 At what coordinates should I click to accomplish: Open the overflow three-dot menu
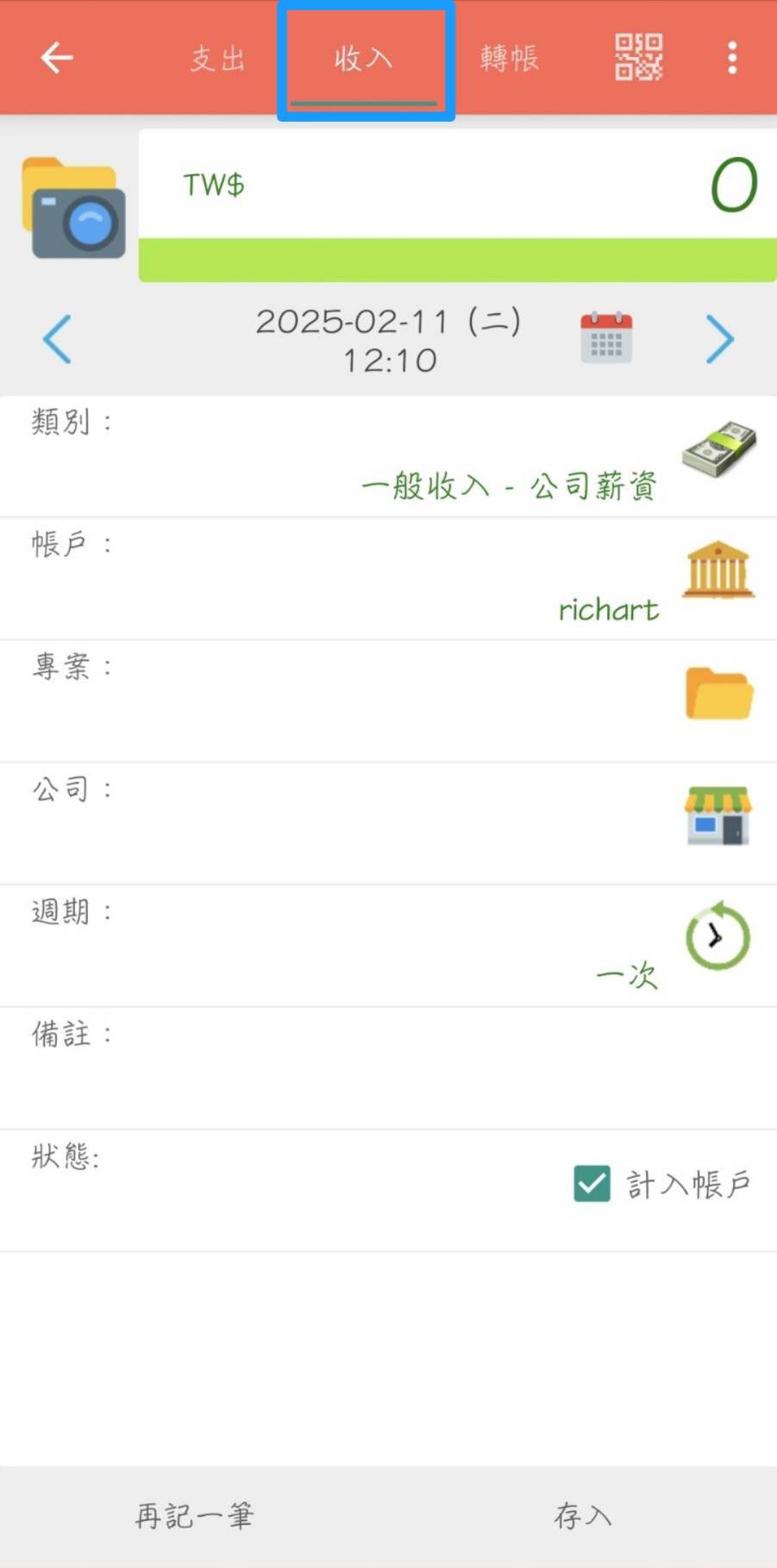[731, 56]
